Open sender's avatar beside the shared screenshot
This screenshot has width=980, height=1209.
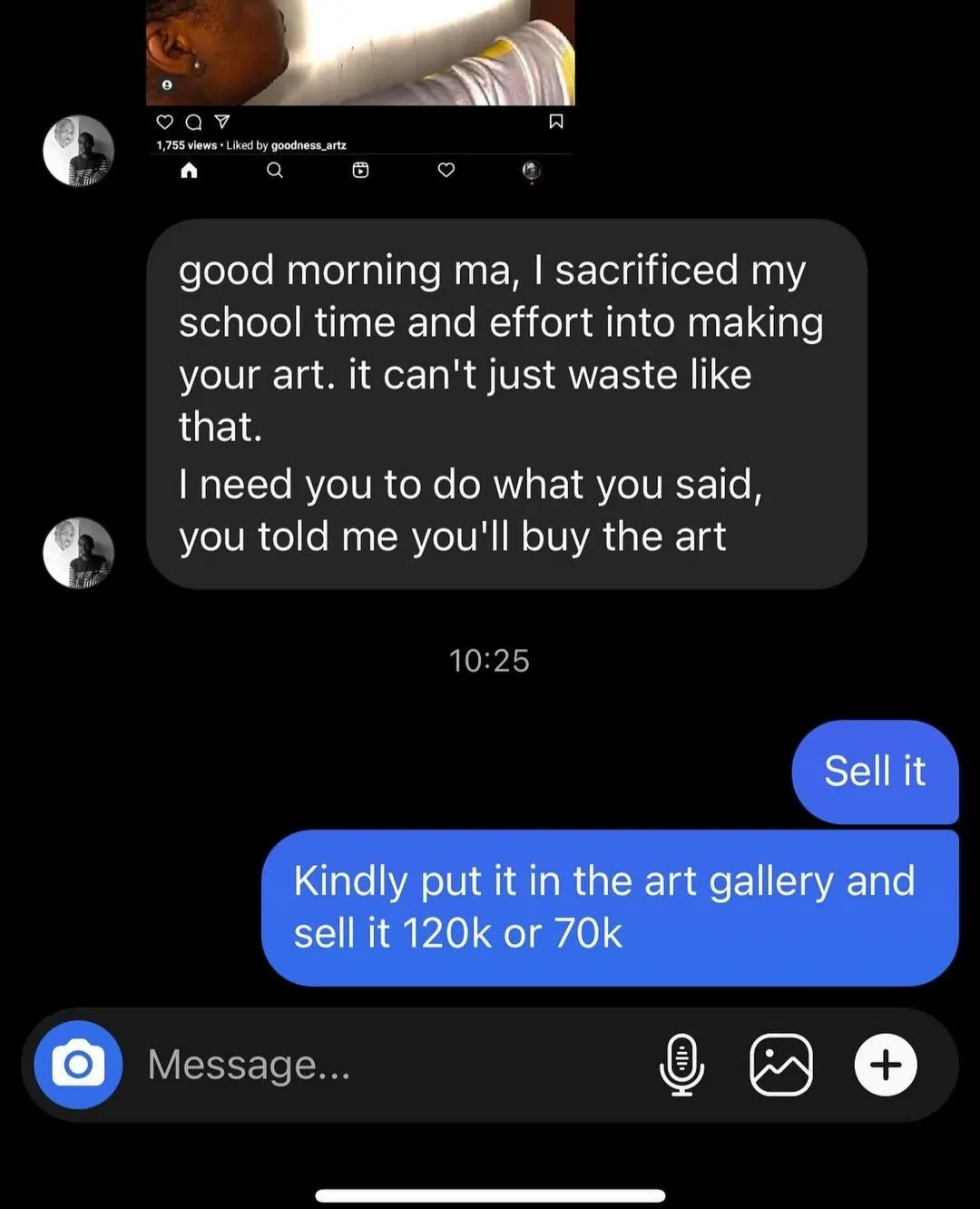coord(79,151)
